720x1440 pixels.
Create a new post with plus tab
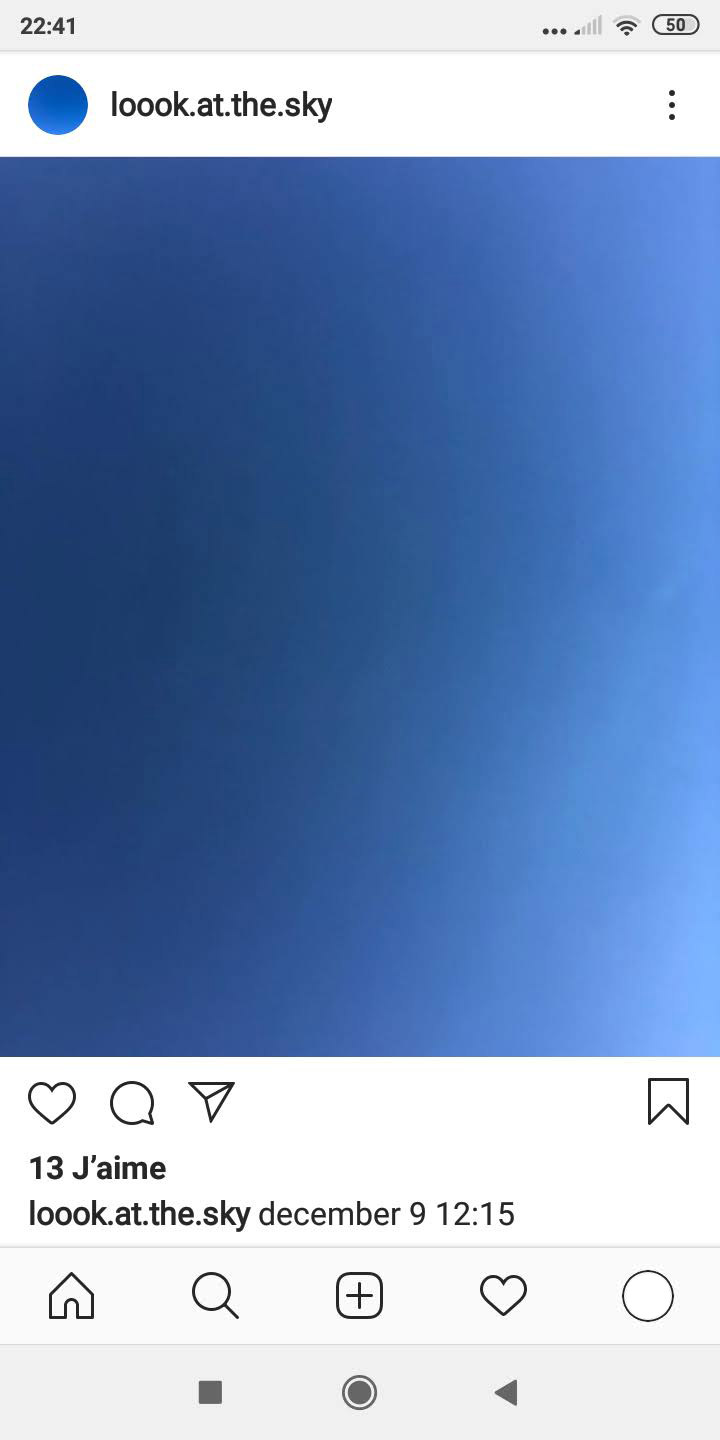click(359, 1297)
